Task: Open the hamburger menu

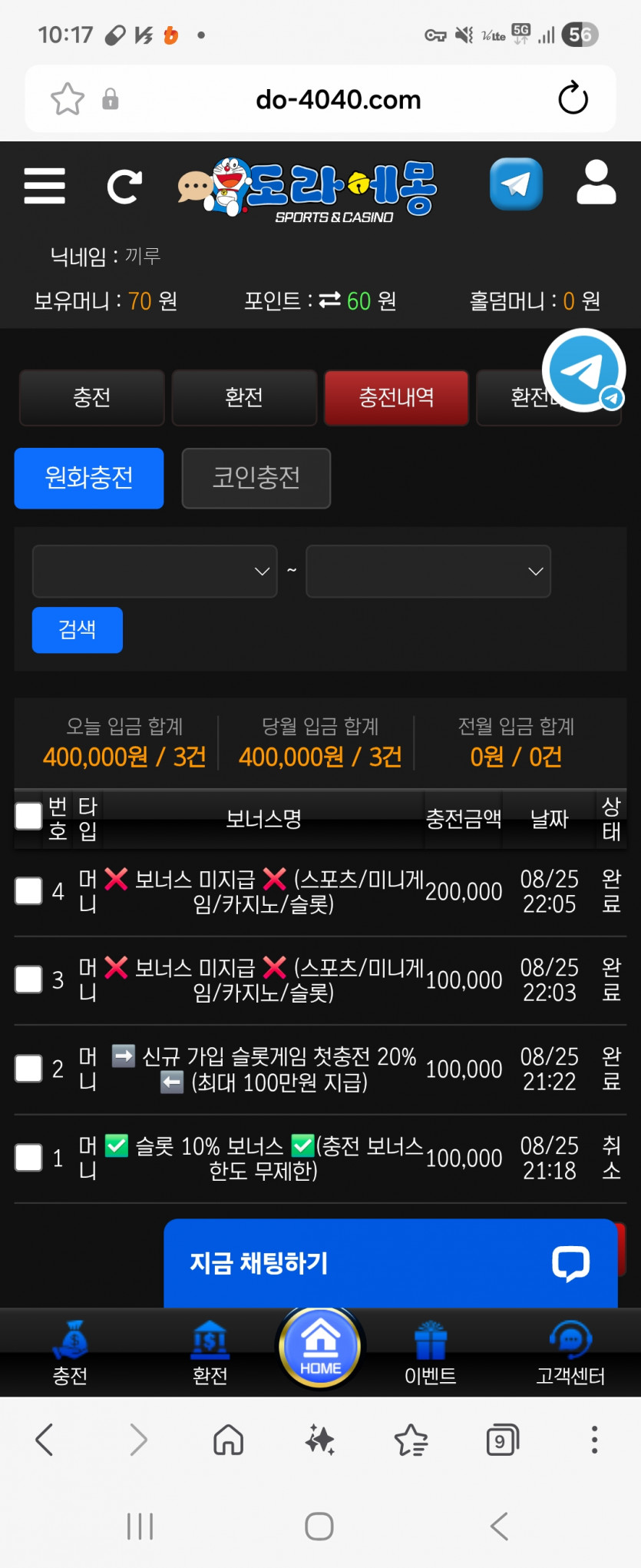Action: [x=45, y=186]
